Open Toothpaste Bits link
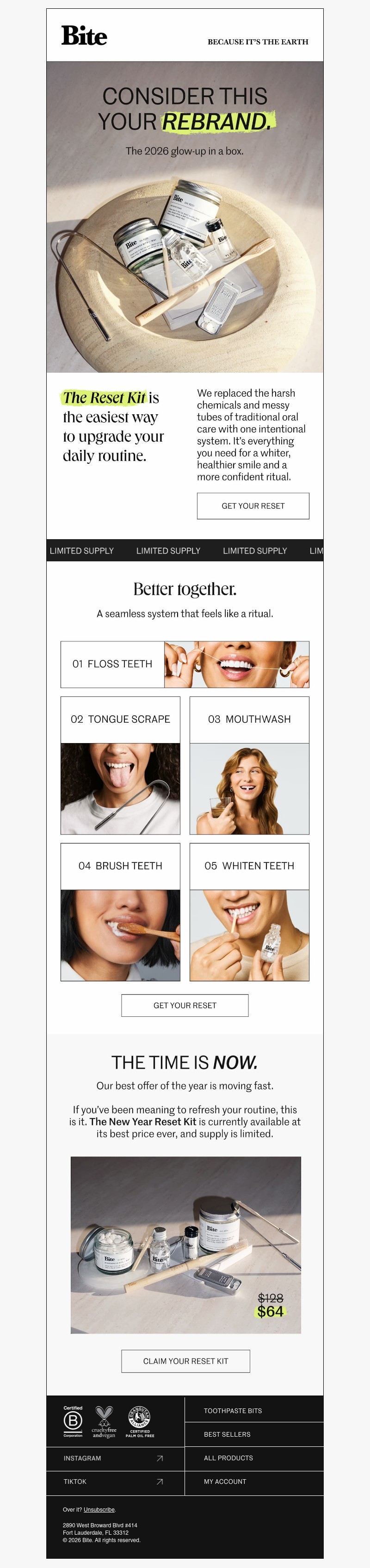This screenshot has width=370, height=1568. 233,1410
